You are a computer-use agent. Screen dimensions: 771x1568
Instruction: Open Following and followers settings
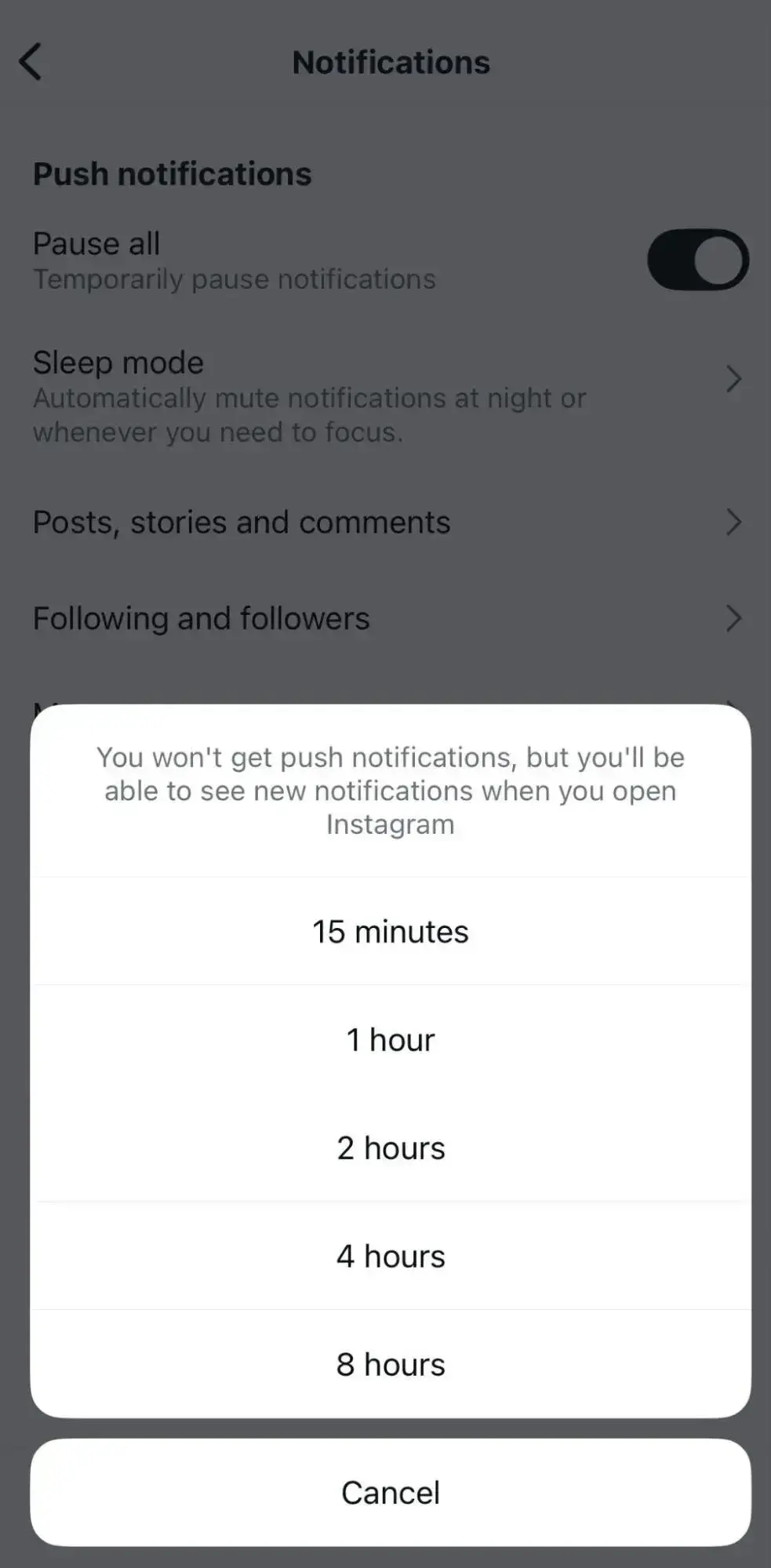point(385,619)
